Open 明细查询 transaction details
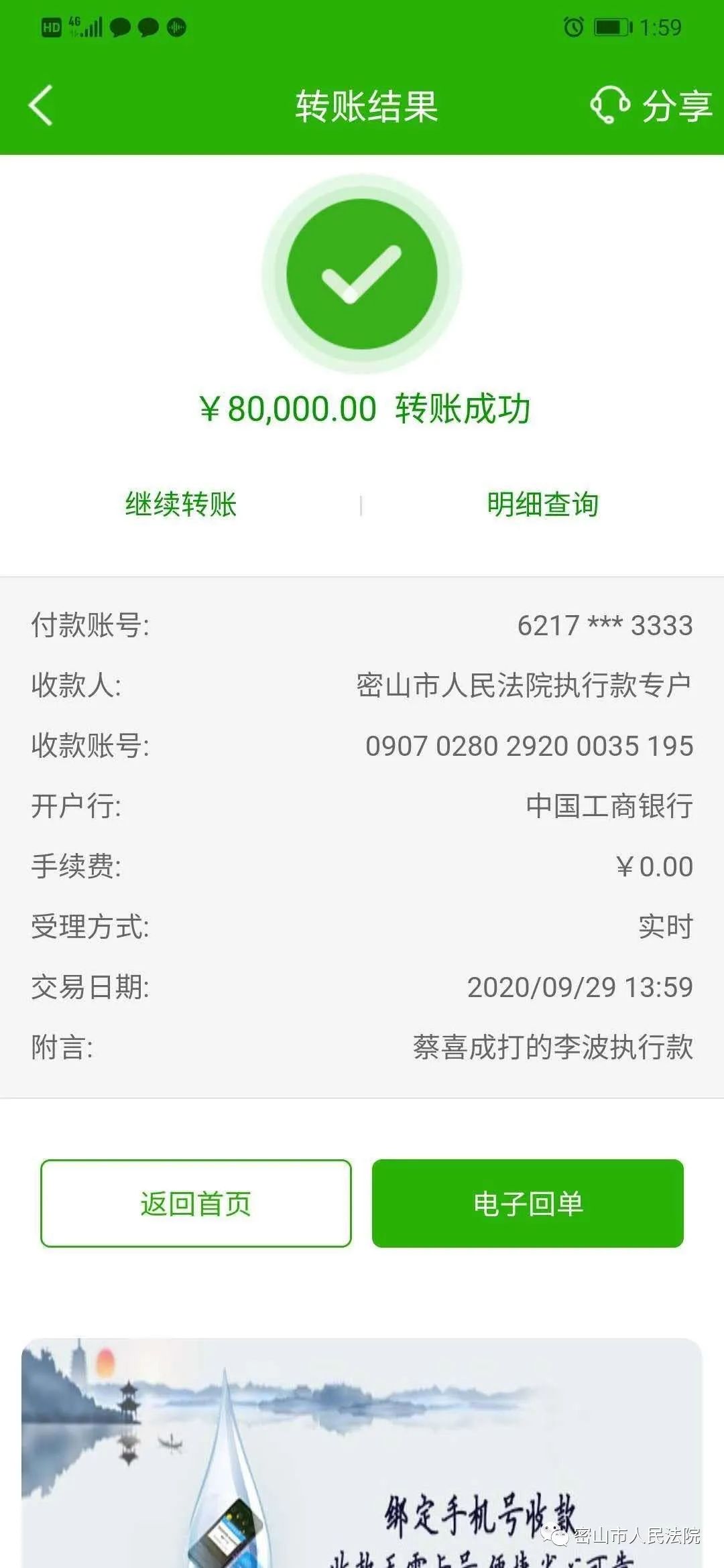Viewport: 724px width, 1568px height. point(542,504)
